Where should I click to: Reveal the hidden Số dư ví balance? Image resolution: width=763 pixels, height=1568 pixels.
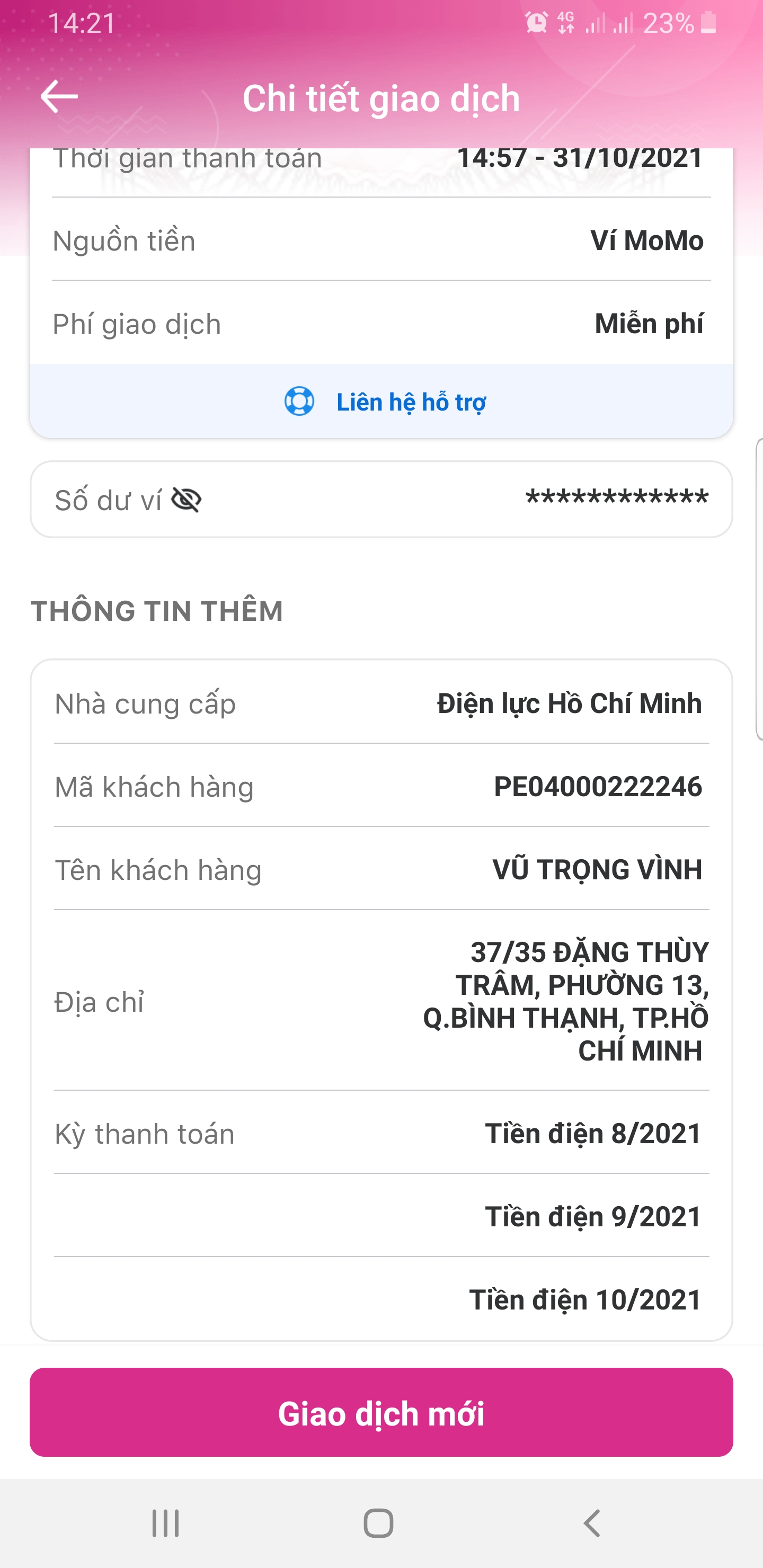tap(187, 501)
